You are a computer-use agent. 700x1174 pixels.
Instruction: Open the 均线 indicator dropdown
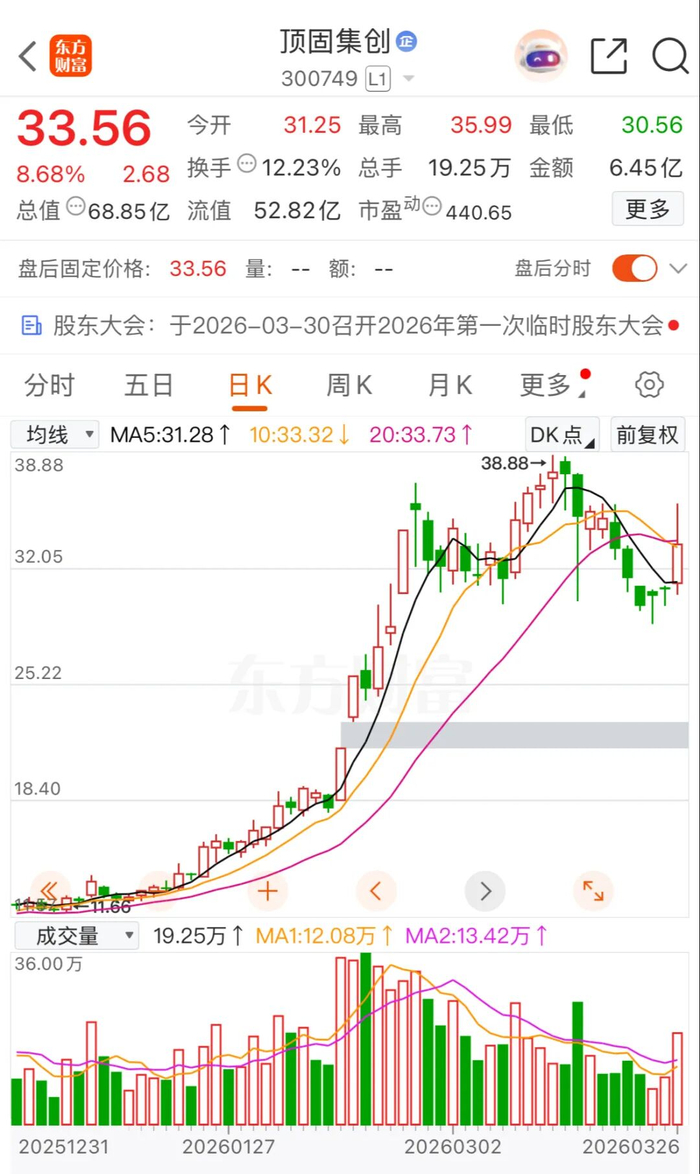[55, 435]
